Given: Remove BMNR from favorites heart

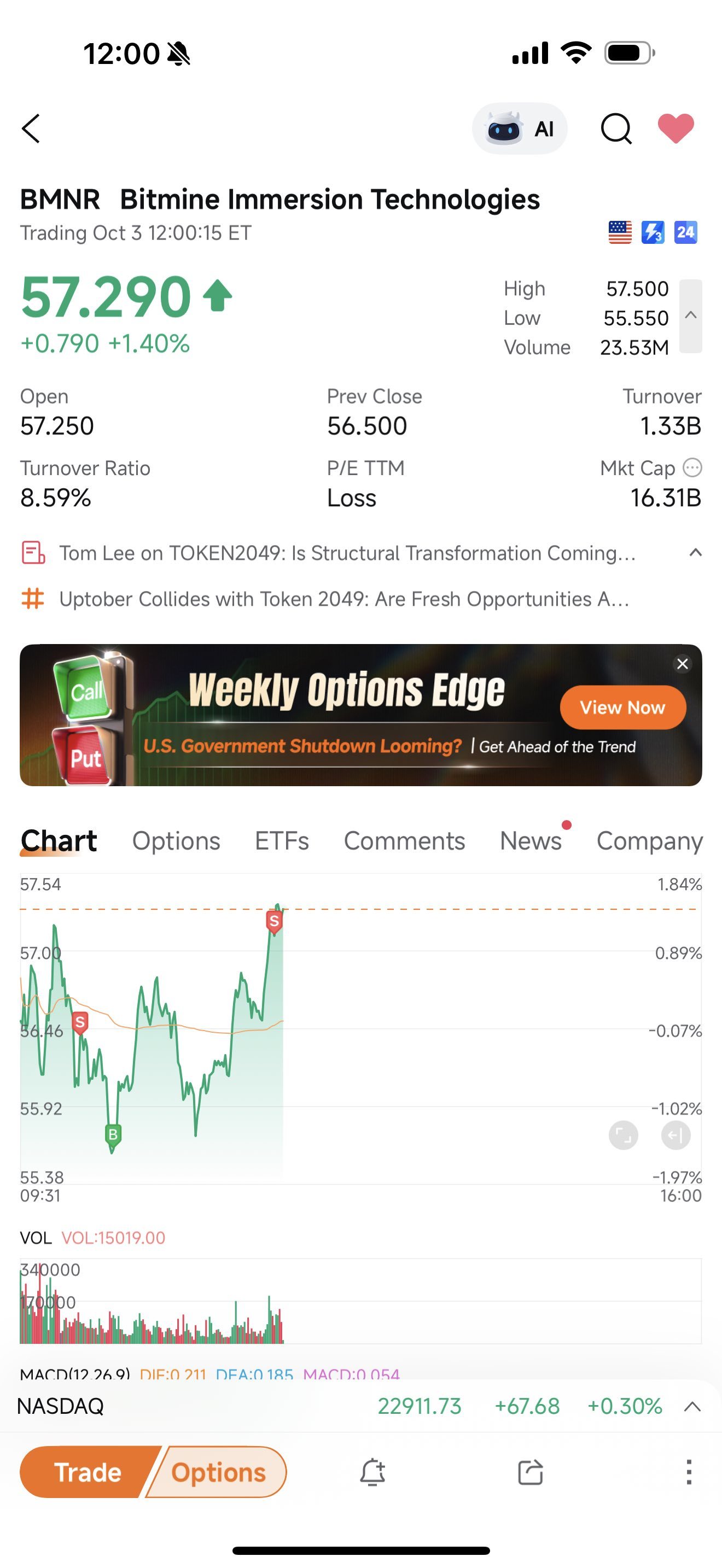Looking at the screenshot, I should (676, 128).
